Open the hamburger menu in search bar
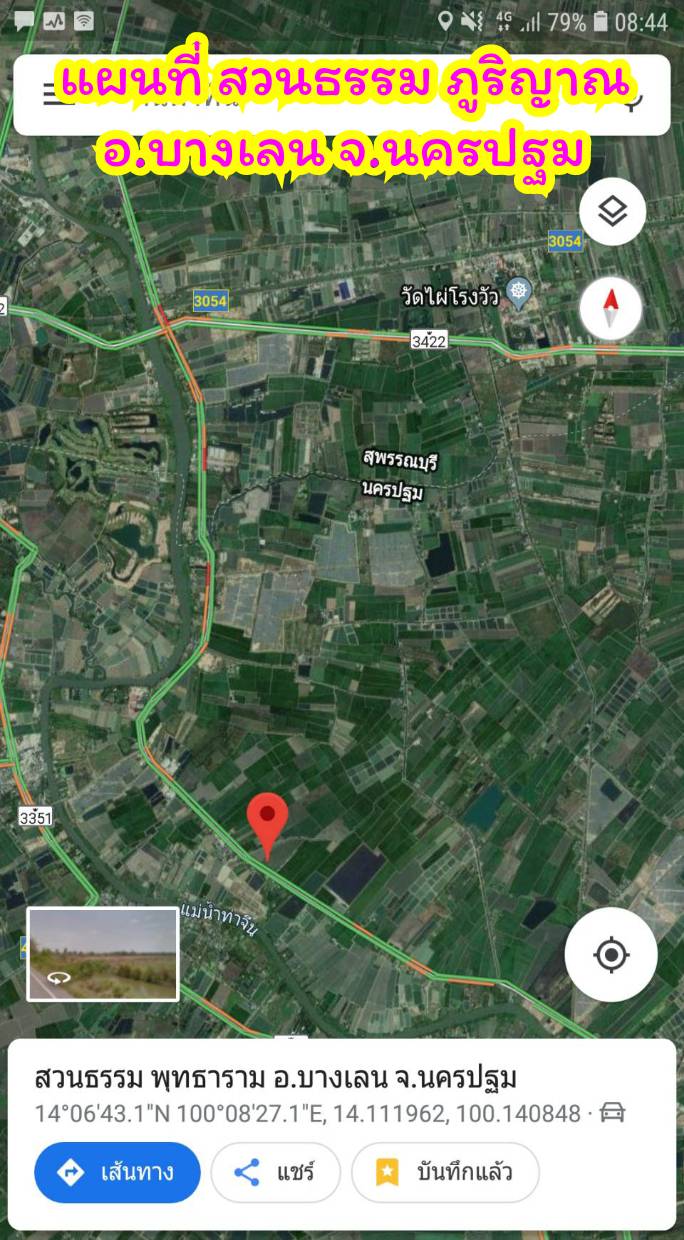The width and height of the screenshot is (684, 1240). (52, 95)
